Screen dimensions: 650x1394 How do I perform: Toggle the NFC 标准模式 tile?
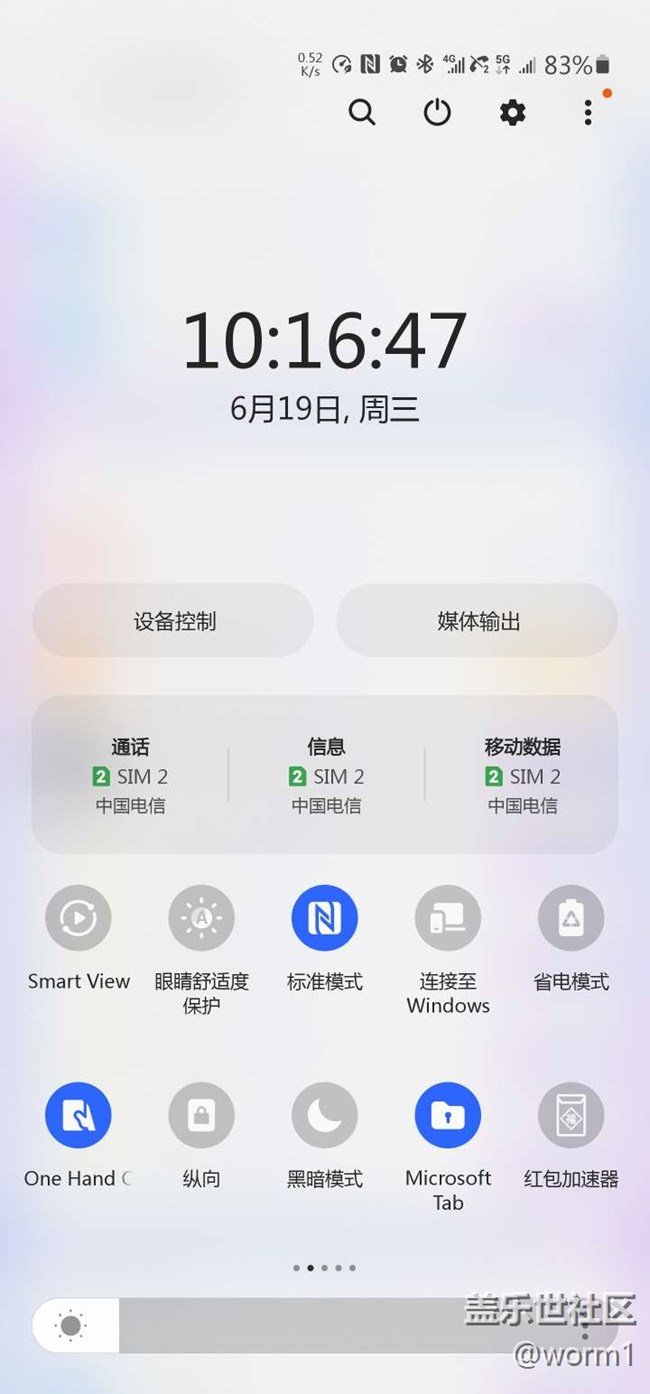coord(324,917)
